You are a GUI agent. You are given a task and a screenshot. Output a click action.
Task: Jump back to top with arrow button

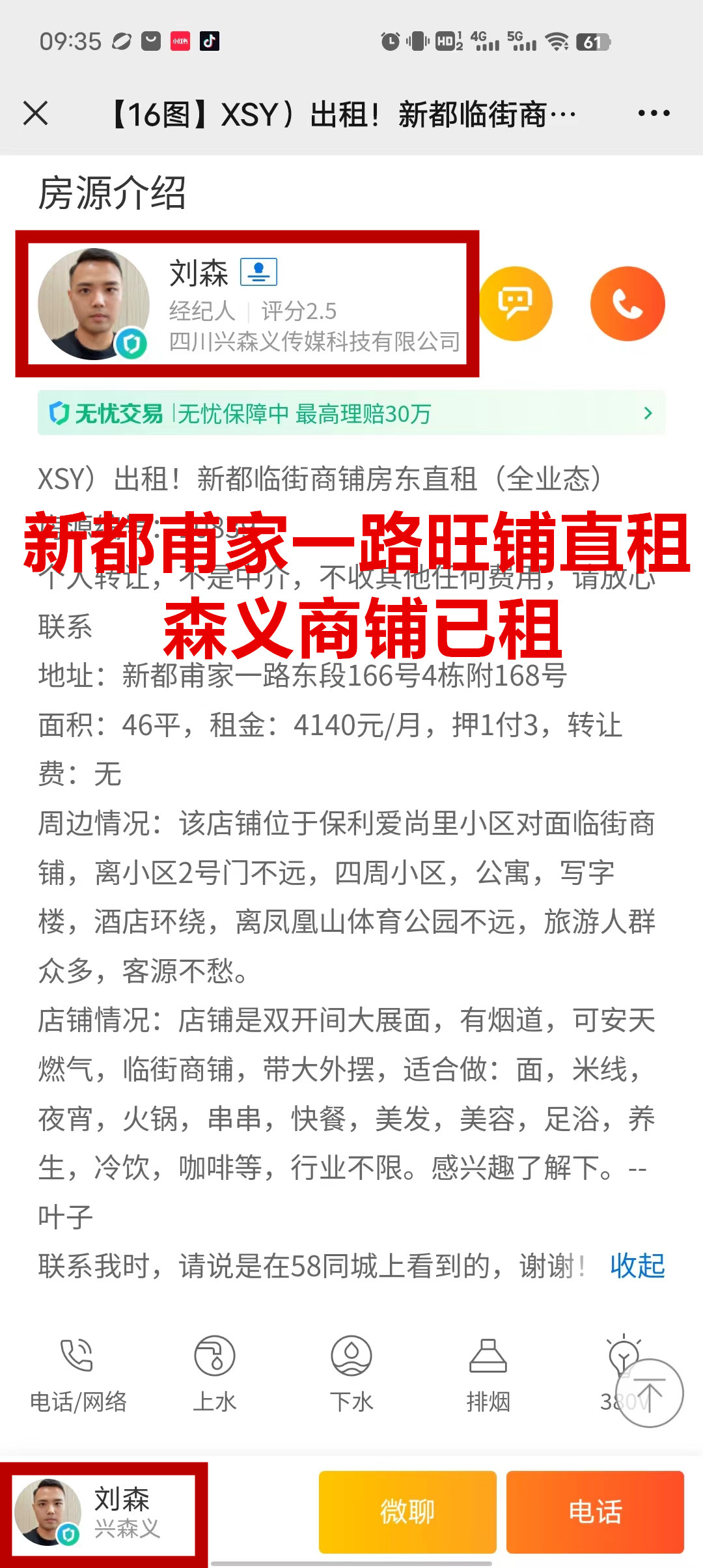point(649,1393)
